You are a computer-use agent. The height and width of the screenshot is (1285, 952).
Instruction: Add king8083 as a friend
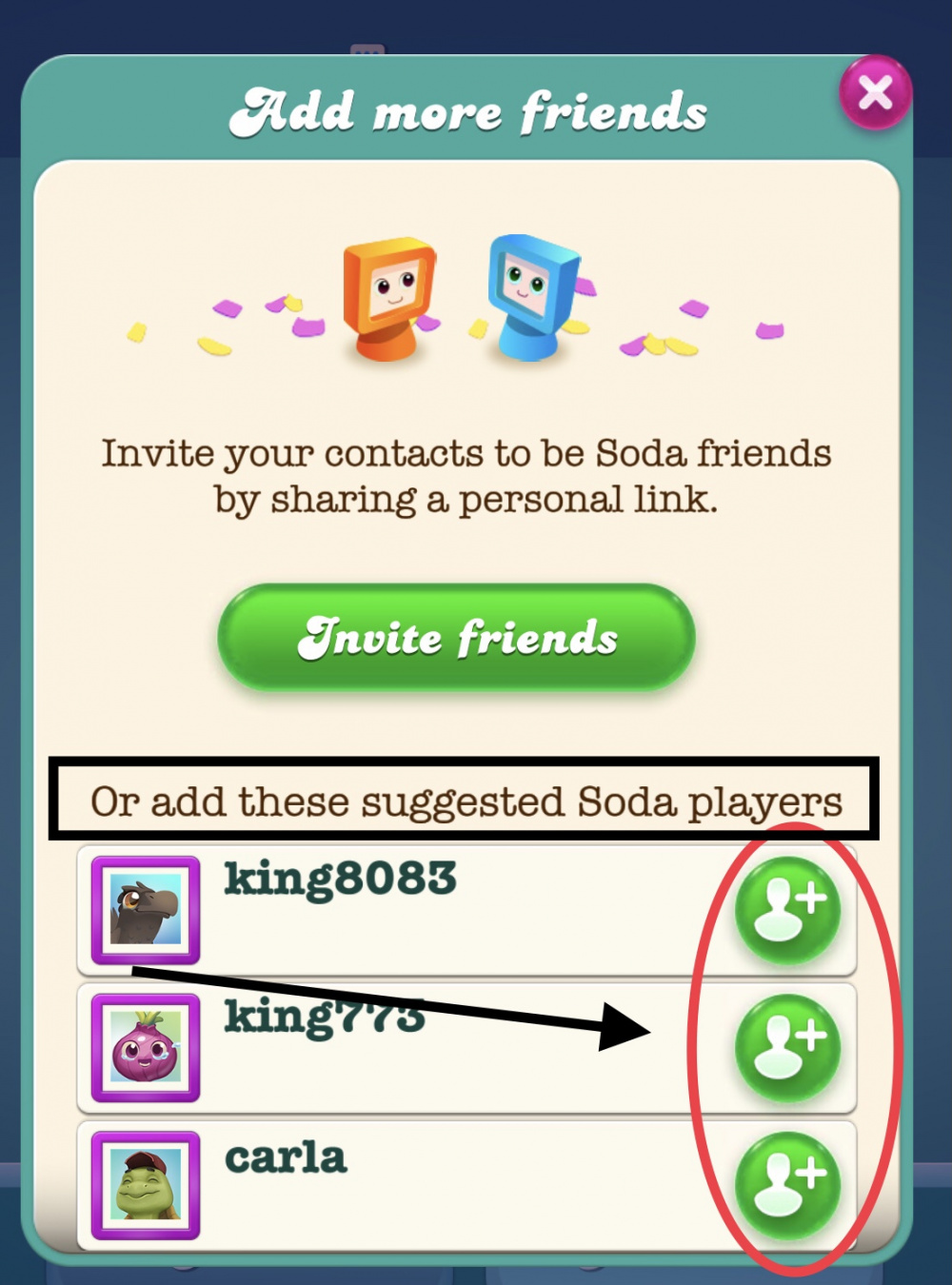[787, 910]
